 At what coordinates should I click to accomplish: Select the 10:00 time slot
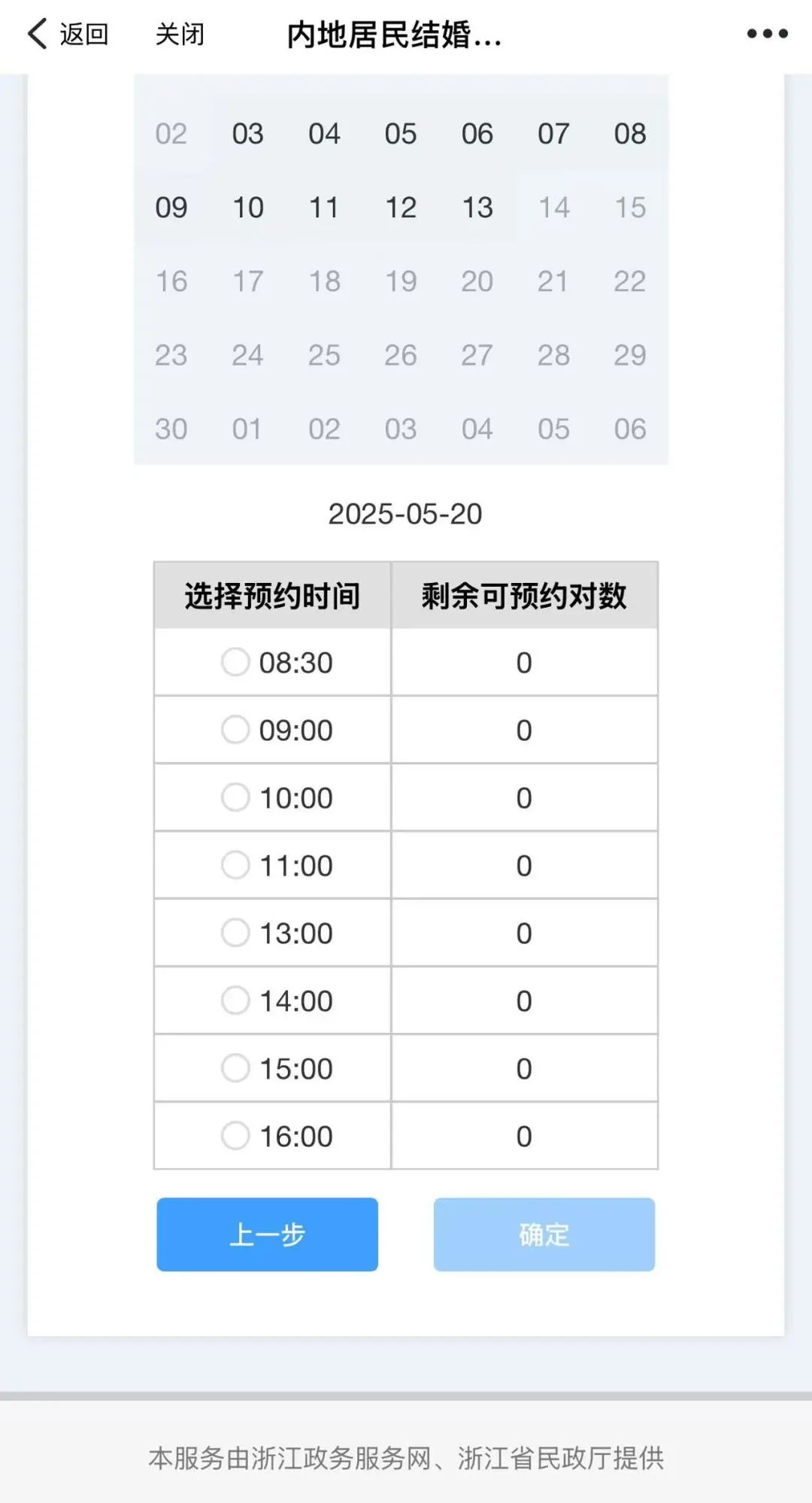pos(235,797)
